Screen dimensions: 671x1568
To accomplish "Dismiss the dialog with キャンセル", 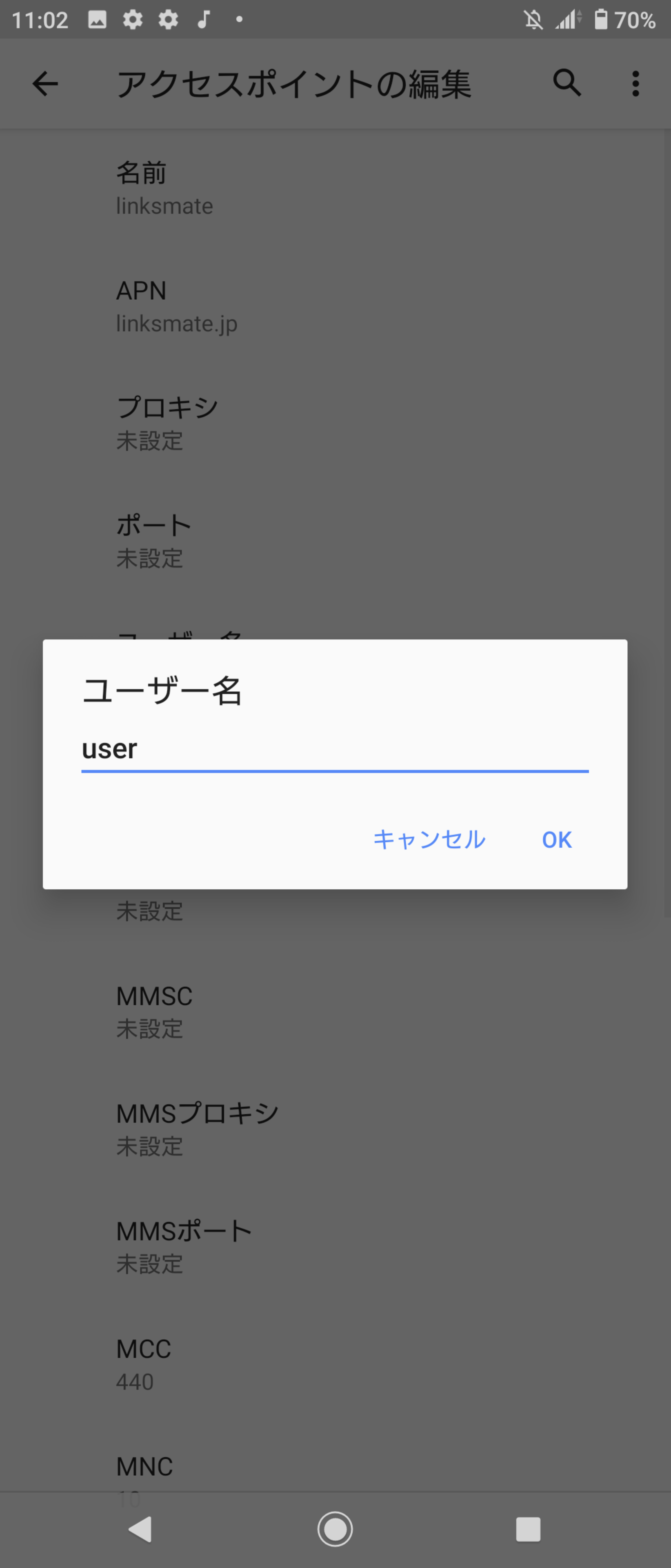I will click(x=429, y=840).
